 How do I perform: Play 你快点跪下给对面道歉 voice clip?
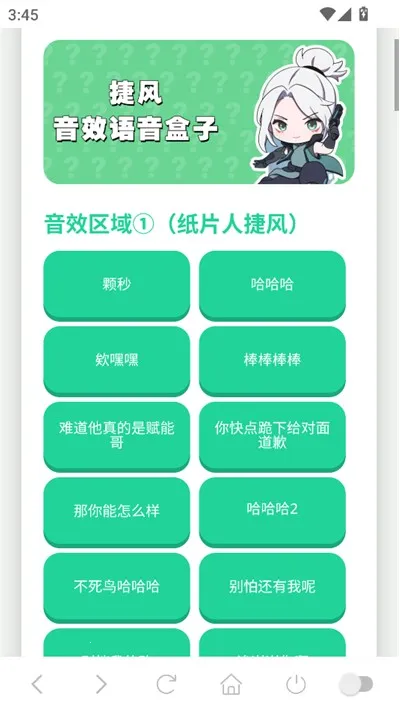click(x=272, y=437)
